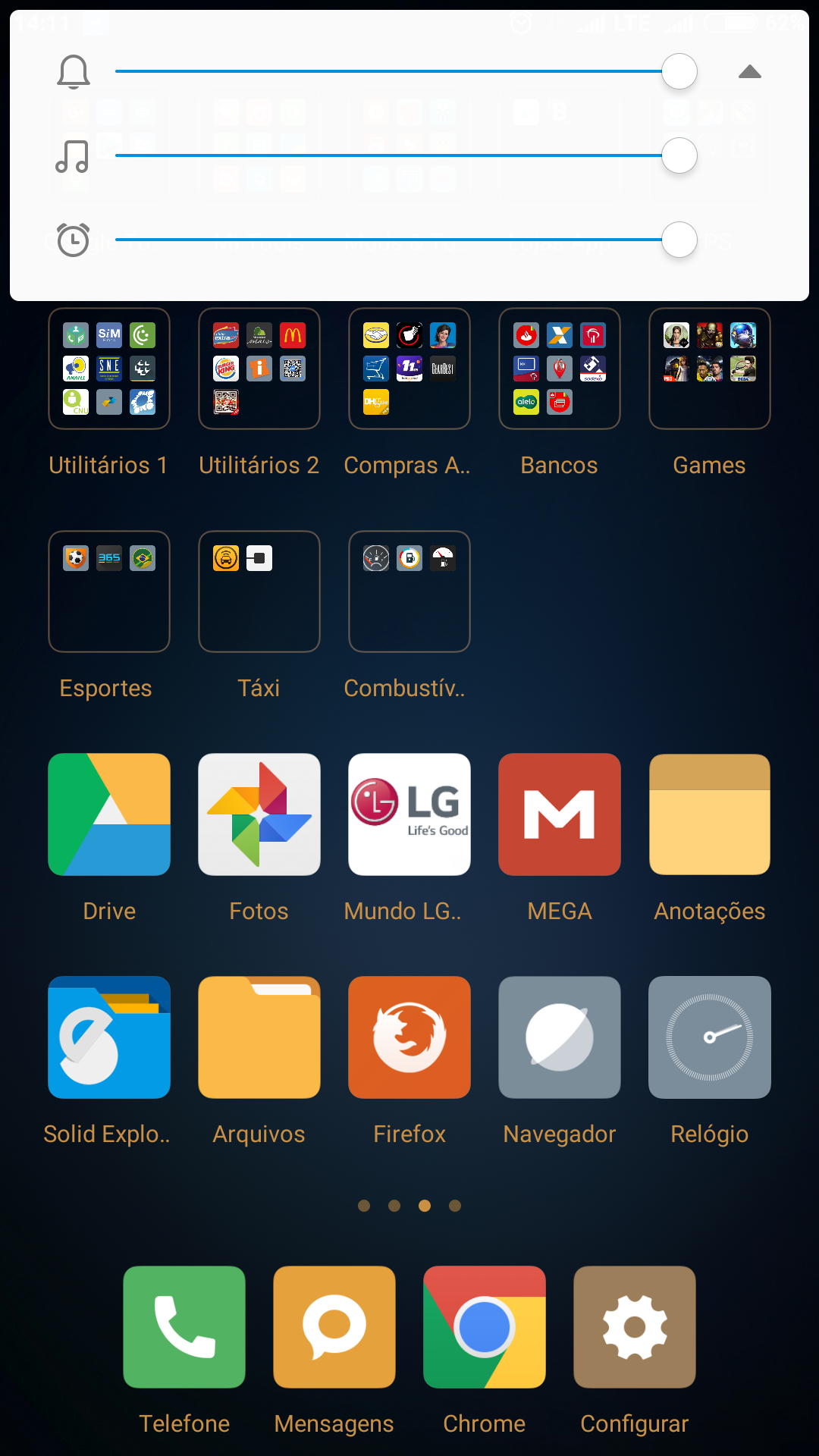Screen dimensions: 819x1456
Task: Open the Táxi folder
Action: [259, 591]
